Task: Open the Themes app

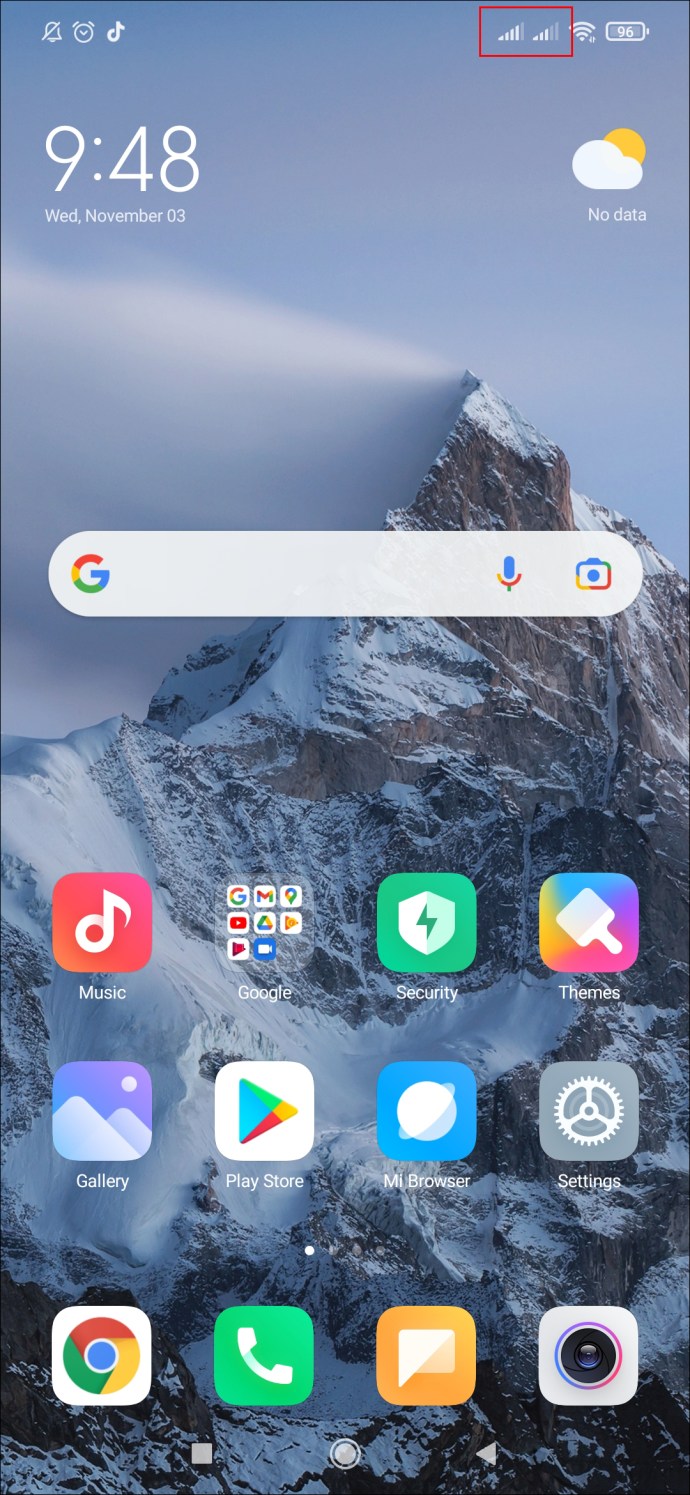Action: pos(589,923)
